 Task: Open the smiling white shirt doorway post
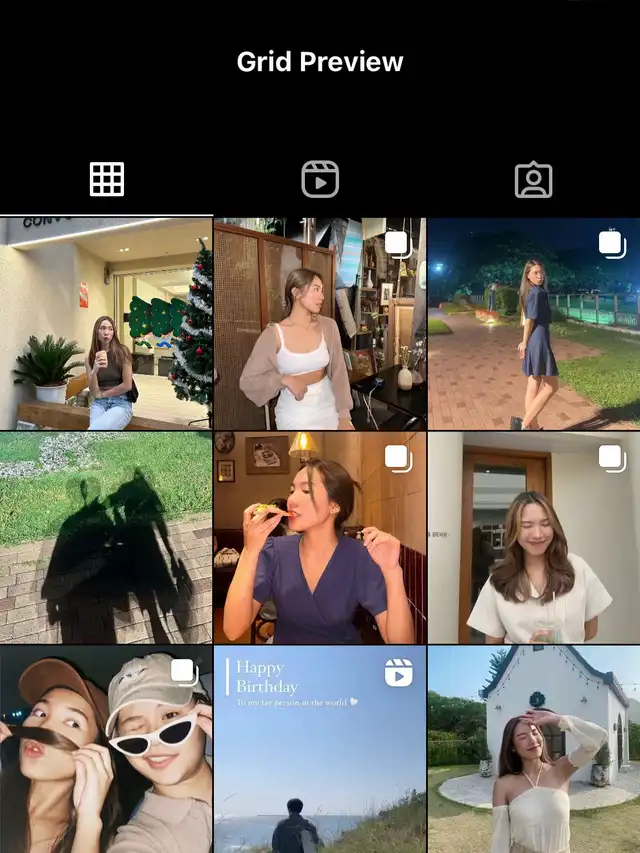tap(534, 537)
